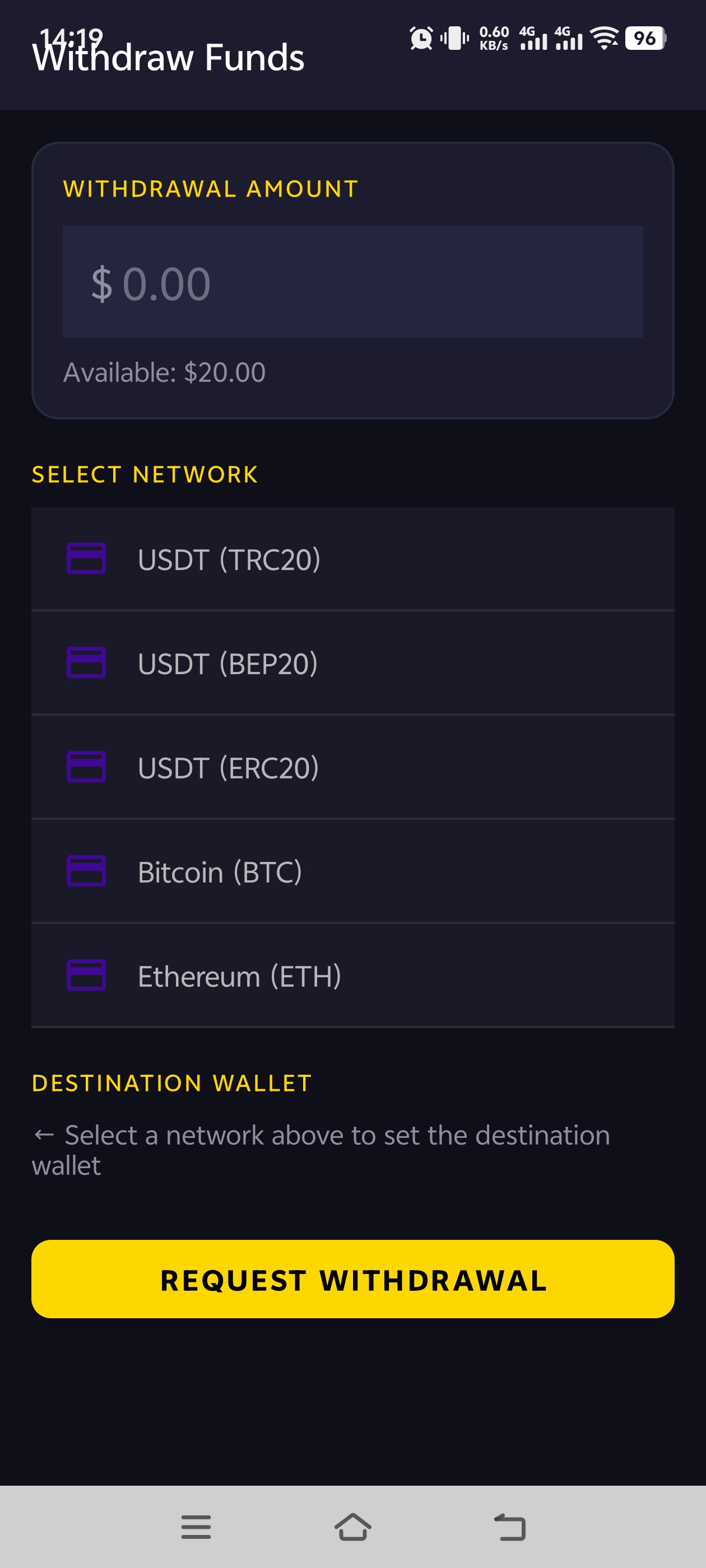Click the Withdraw Funds page title
The image size is (706, 1568).
click(x=168, y=58)
